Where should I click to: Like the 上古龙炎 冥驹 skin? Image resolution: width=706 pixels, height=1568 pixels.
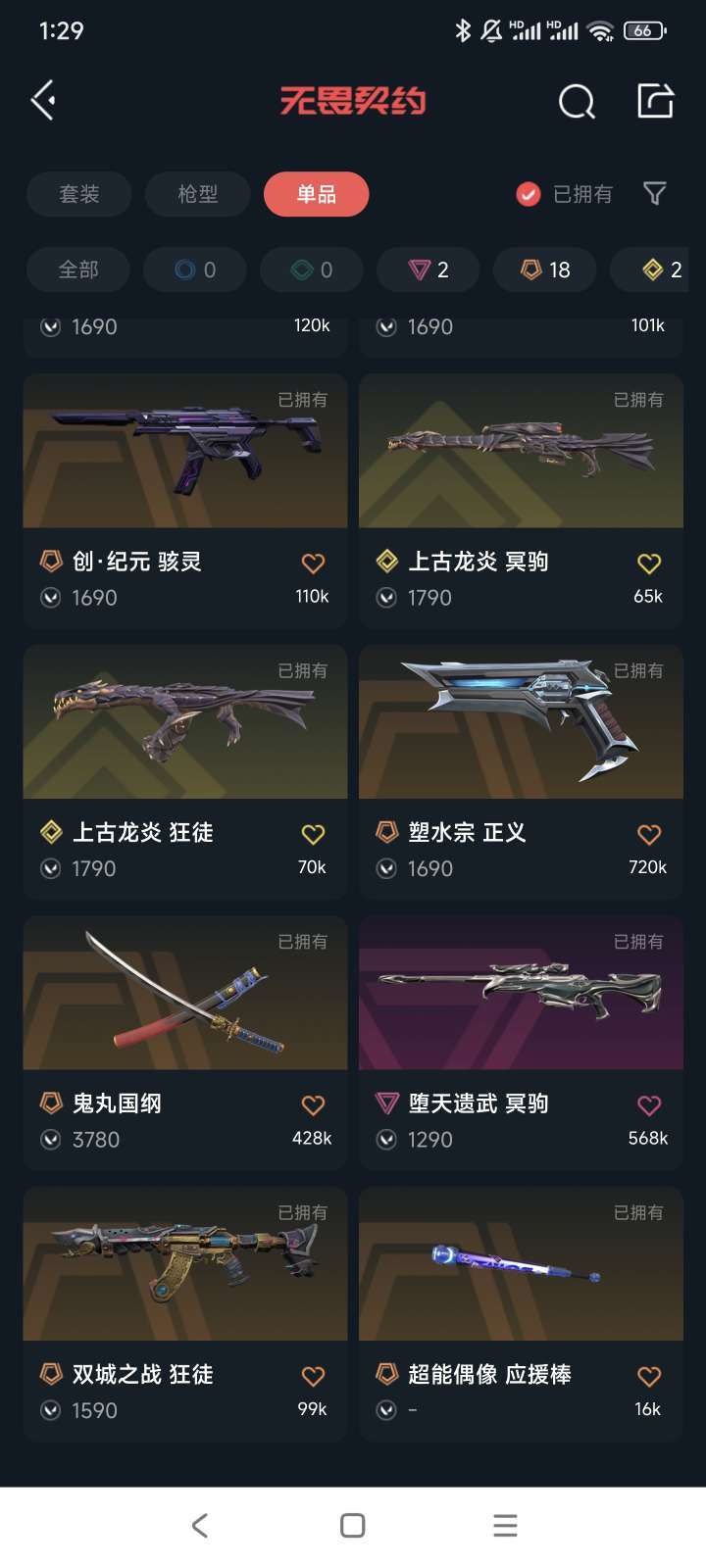tap(649, 563)
